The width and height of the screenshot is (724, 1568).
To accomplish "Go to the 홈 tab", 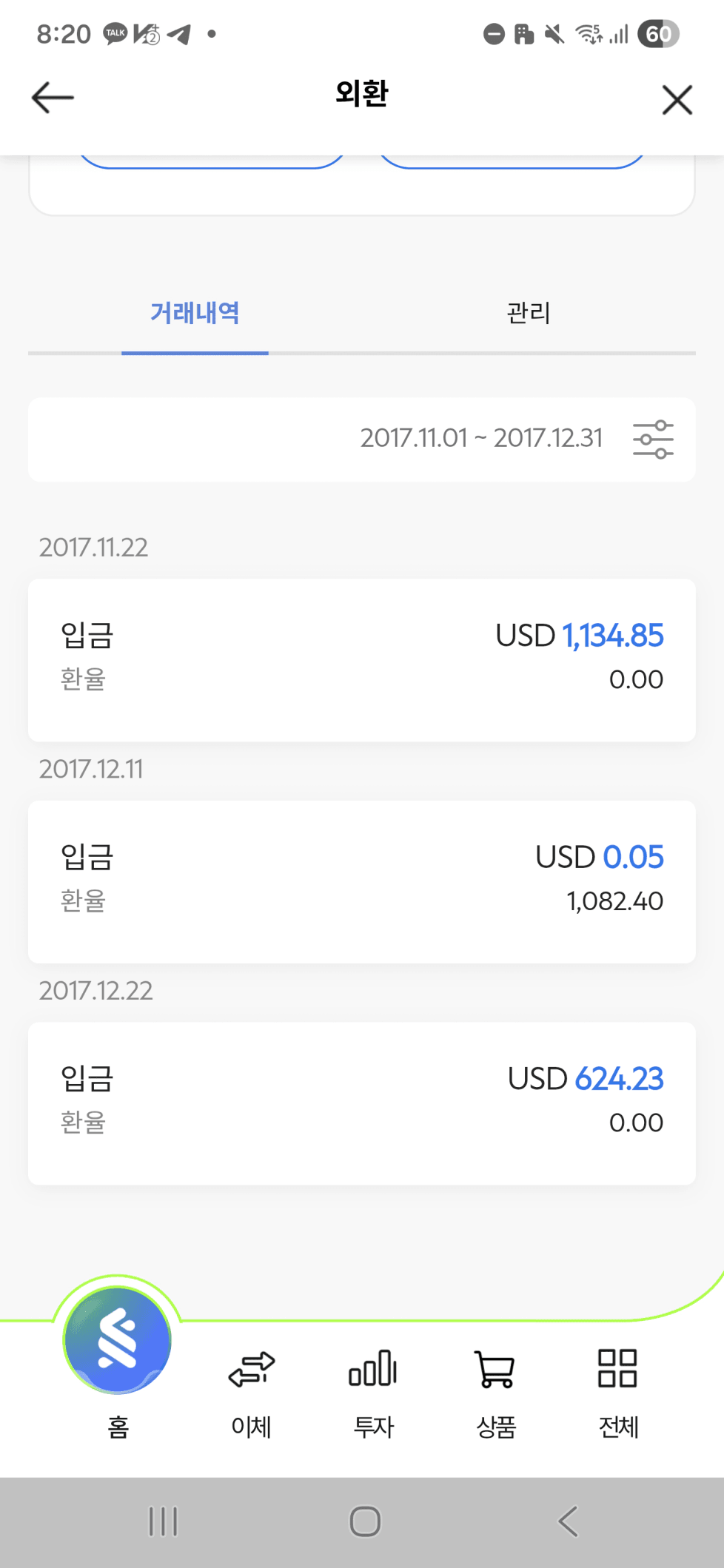I will click(x=118, y=1360).
